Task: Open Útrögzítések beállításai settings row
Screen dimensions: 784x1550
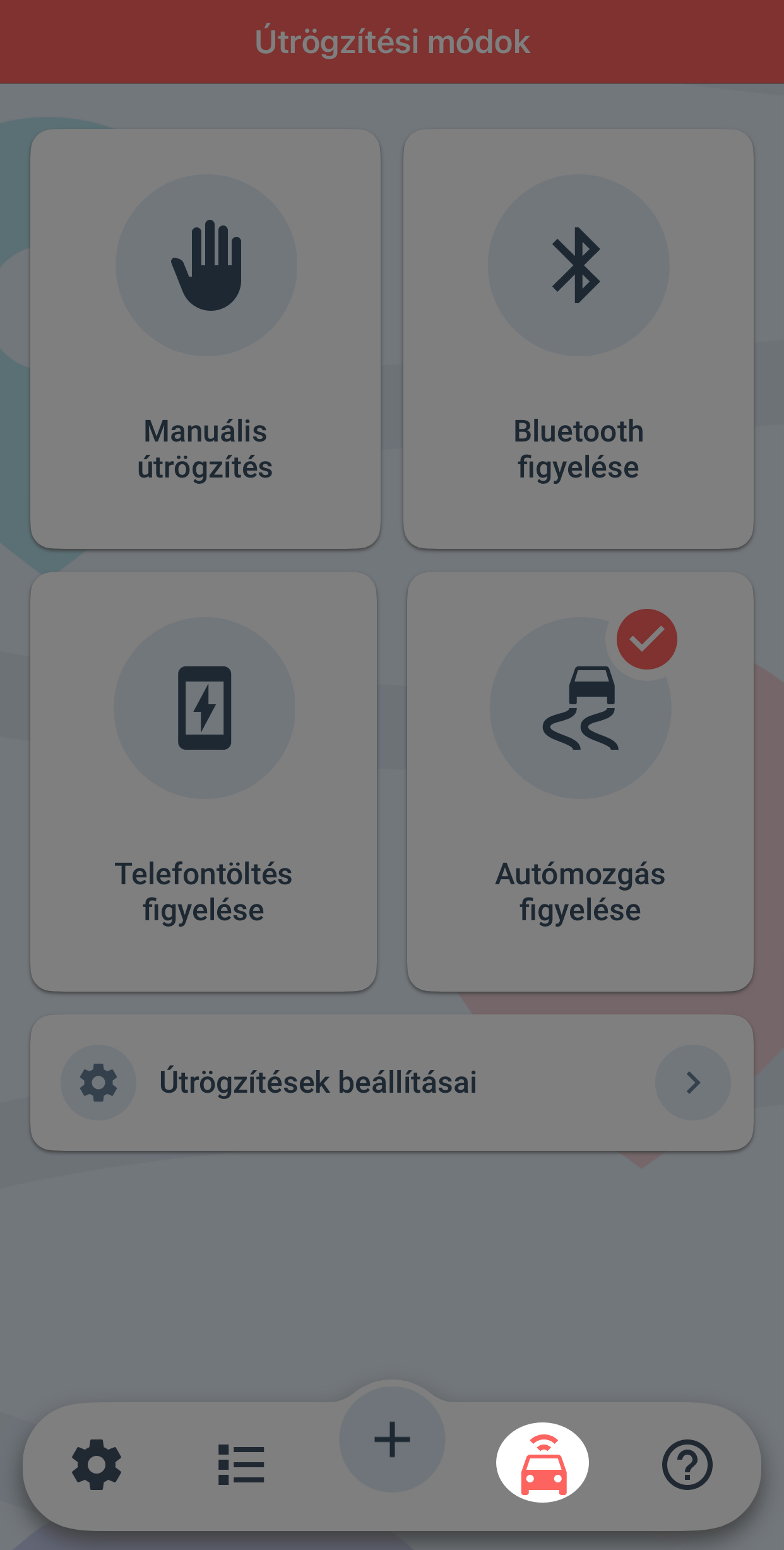Action: [x=392, y=1083]
